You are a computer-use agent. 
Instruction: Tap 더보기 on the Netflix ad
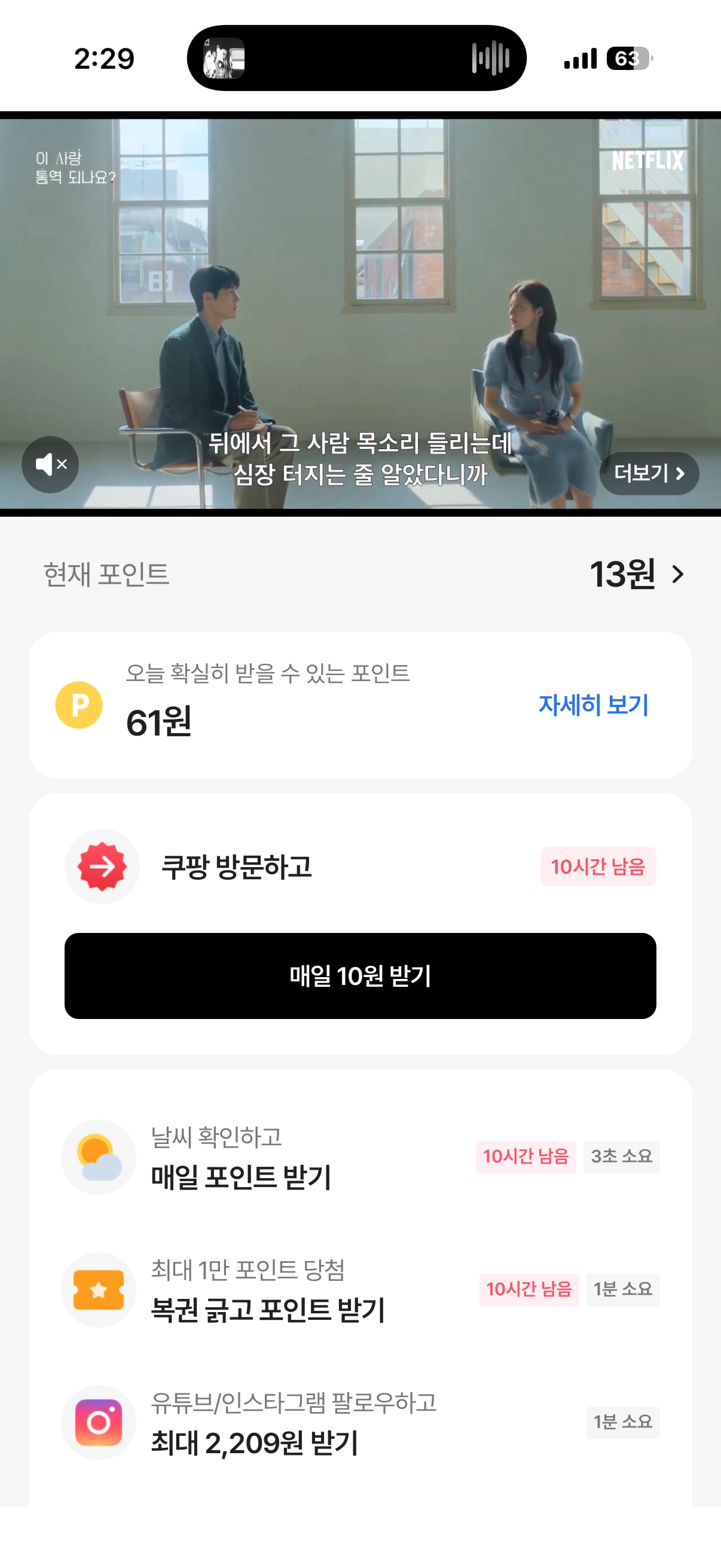click(649, 473)
